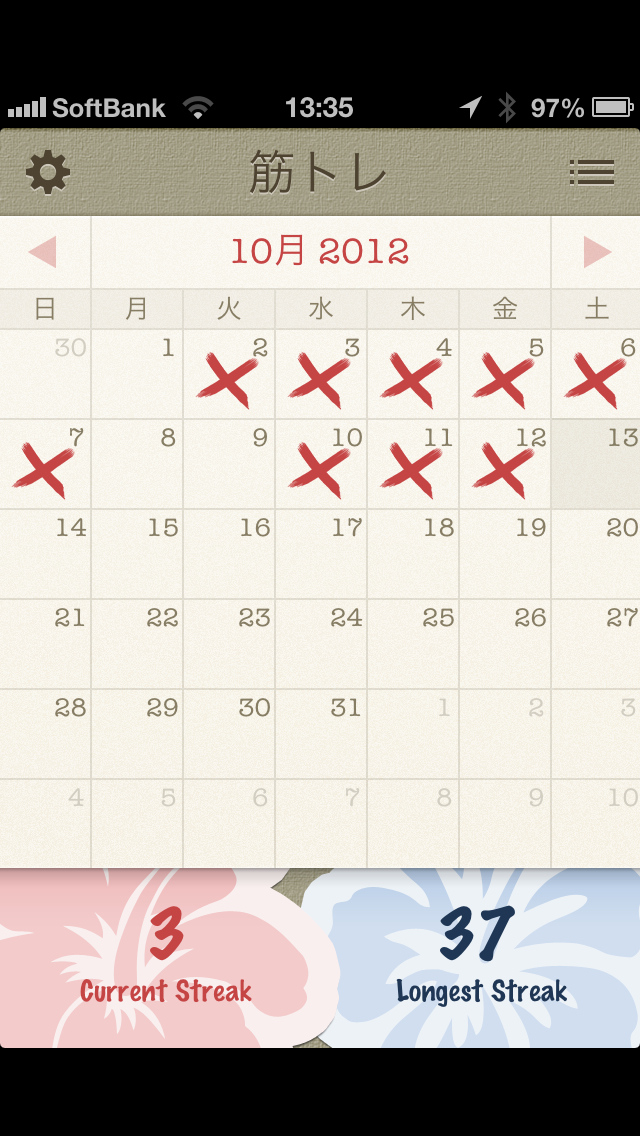Viewport: 640px width, 1136px height.
Task: Go to the previous month
Action: [x=43, y=252]
